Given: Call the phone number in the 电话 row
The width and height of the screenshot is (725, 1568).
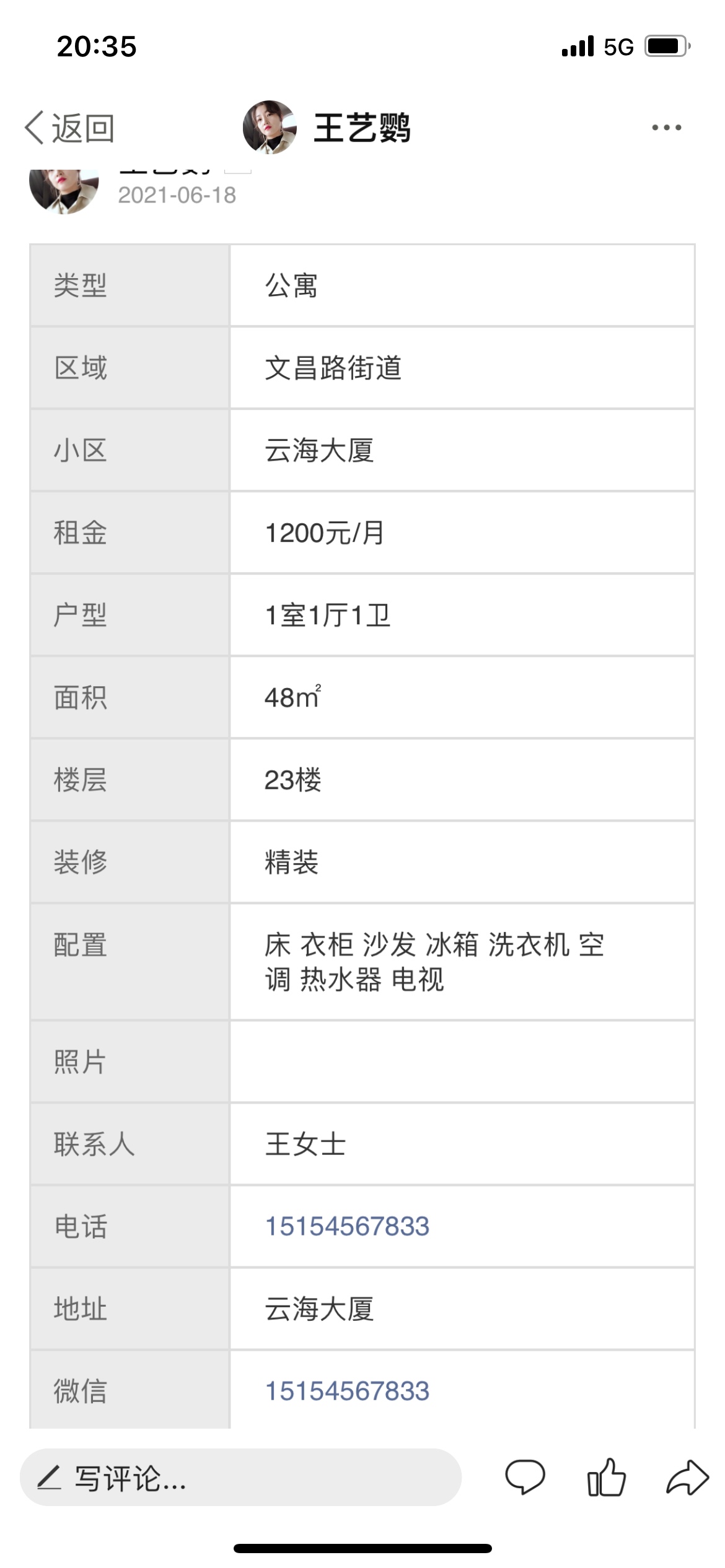Looking at the screenshot, I should pos(347,1226).
